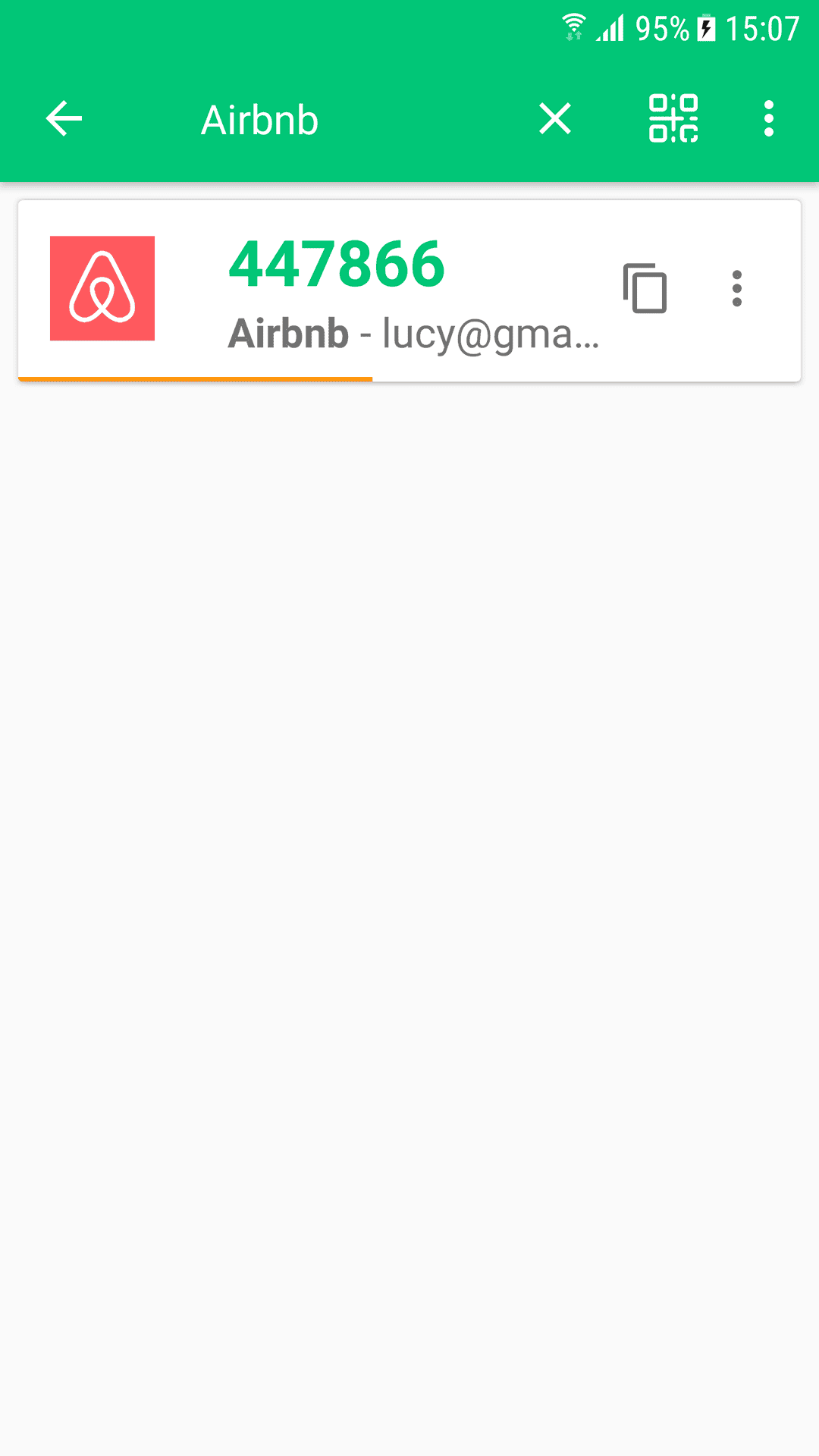Copy the Airbnb code 447866
Screen dimensions: 819x1456
coord(645,289)
